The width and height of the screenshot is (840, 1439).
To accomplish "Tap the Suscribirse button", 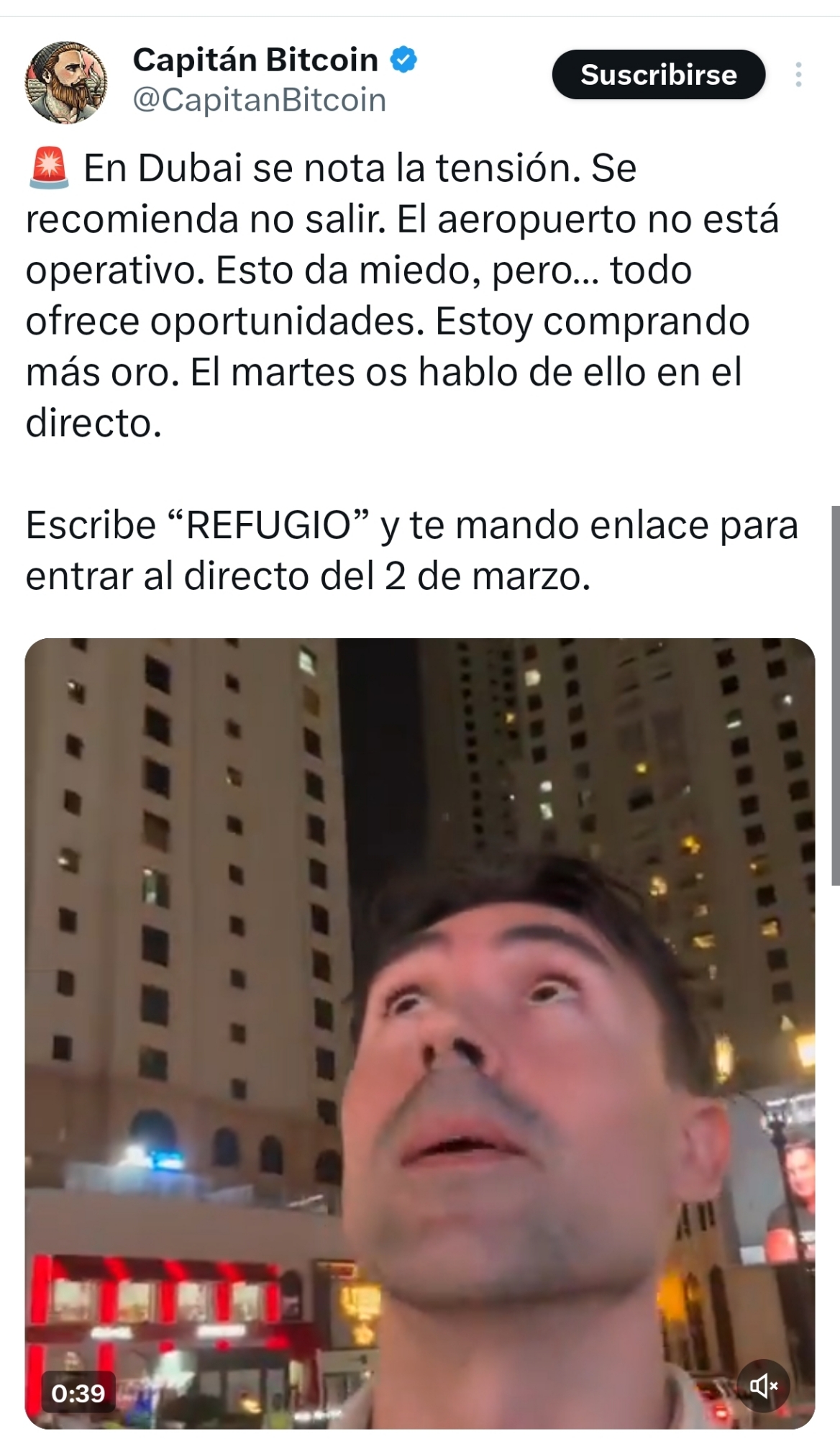I will 658,75.
